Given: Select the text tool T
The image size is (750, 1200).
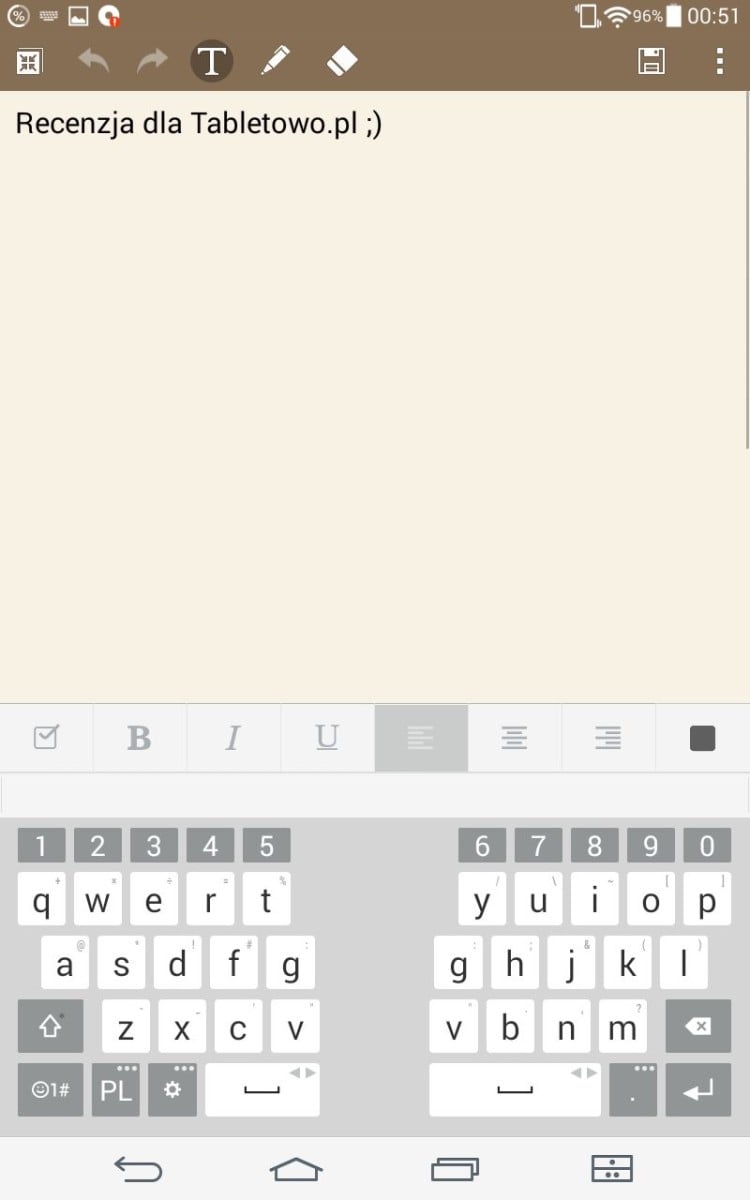Looking at the screenshot, I should pyautogui.click(x=211, y=62).
